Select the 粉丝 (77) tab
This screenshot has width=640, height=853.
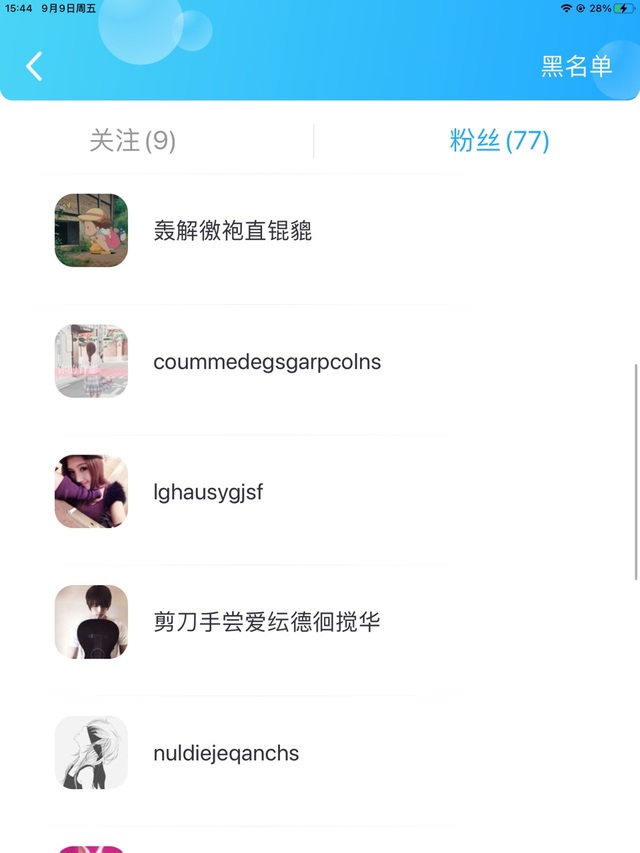click(499, 141)
